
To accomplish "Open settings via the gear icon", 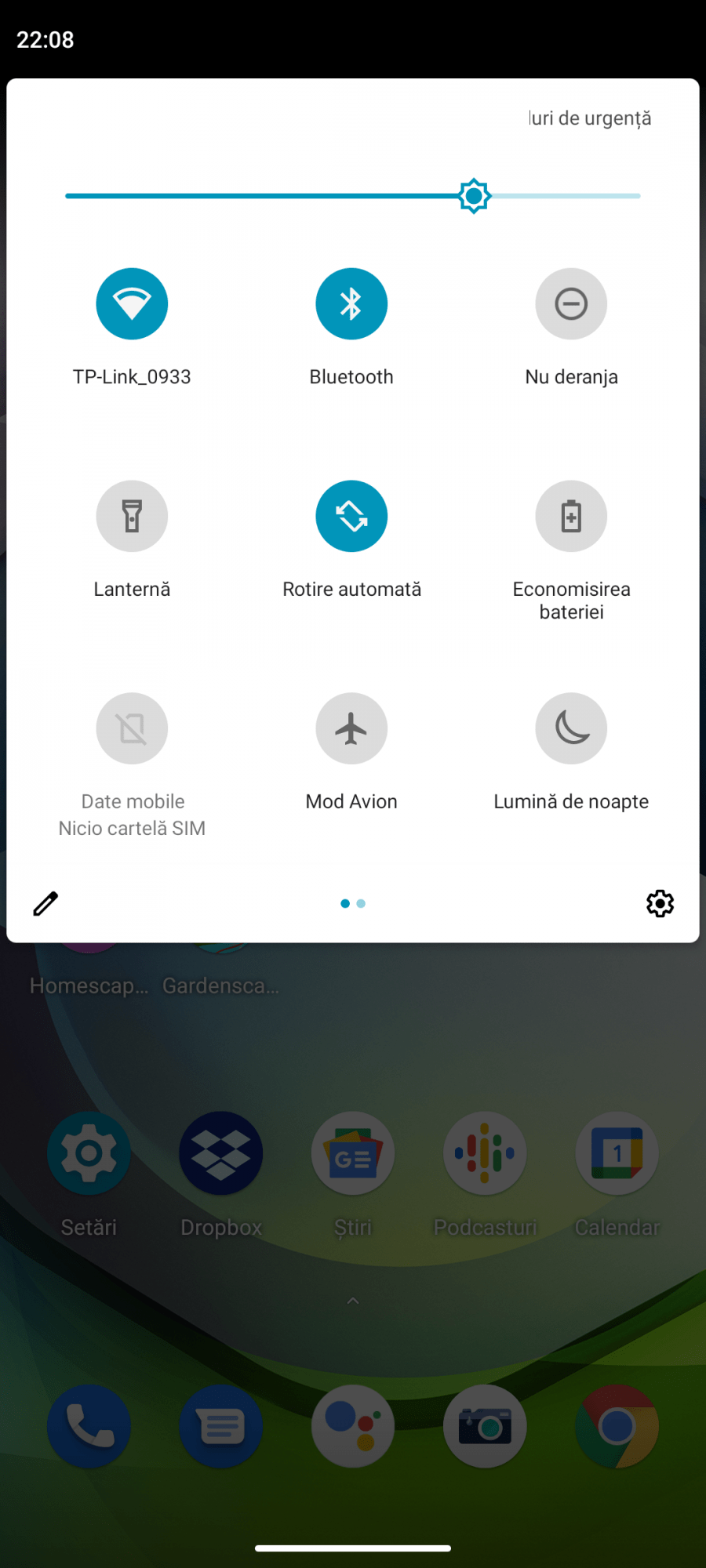I will tap(660, 904).
